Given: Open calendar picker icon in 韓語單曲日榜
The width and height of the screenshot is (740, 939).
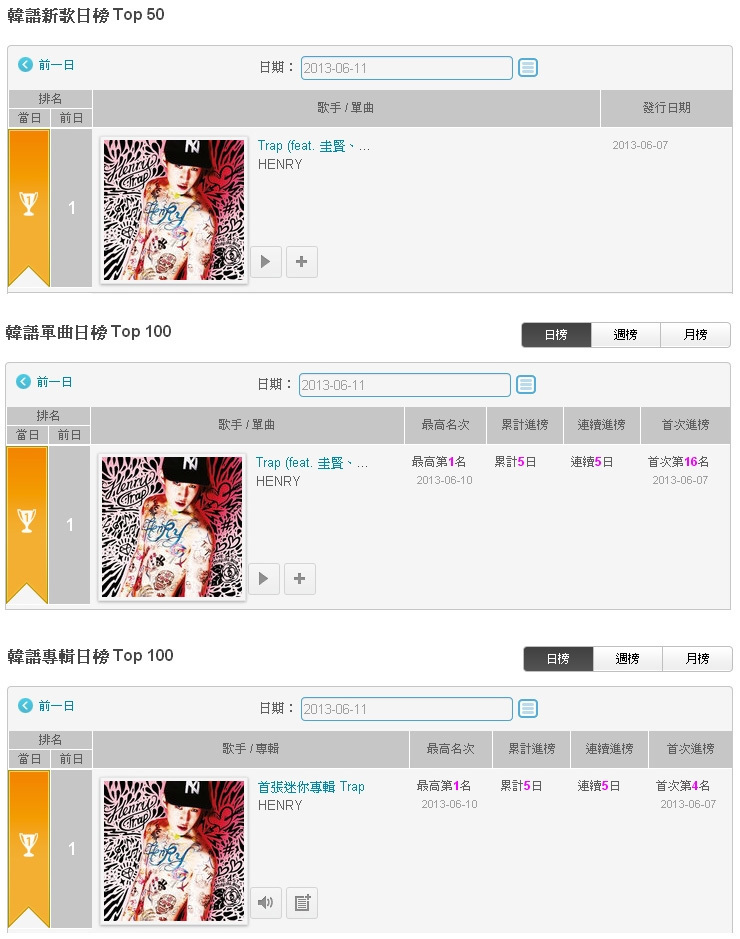Looking at the screenshot, I should [526, 385].
